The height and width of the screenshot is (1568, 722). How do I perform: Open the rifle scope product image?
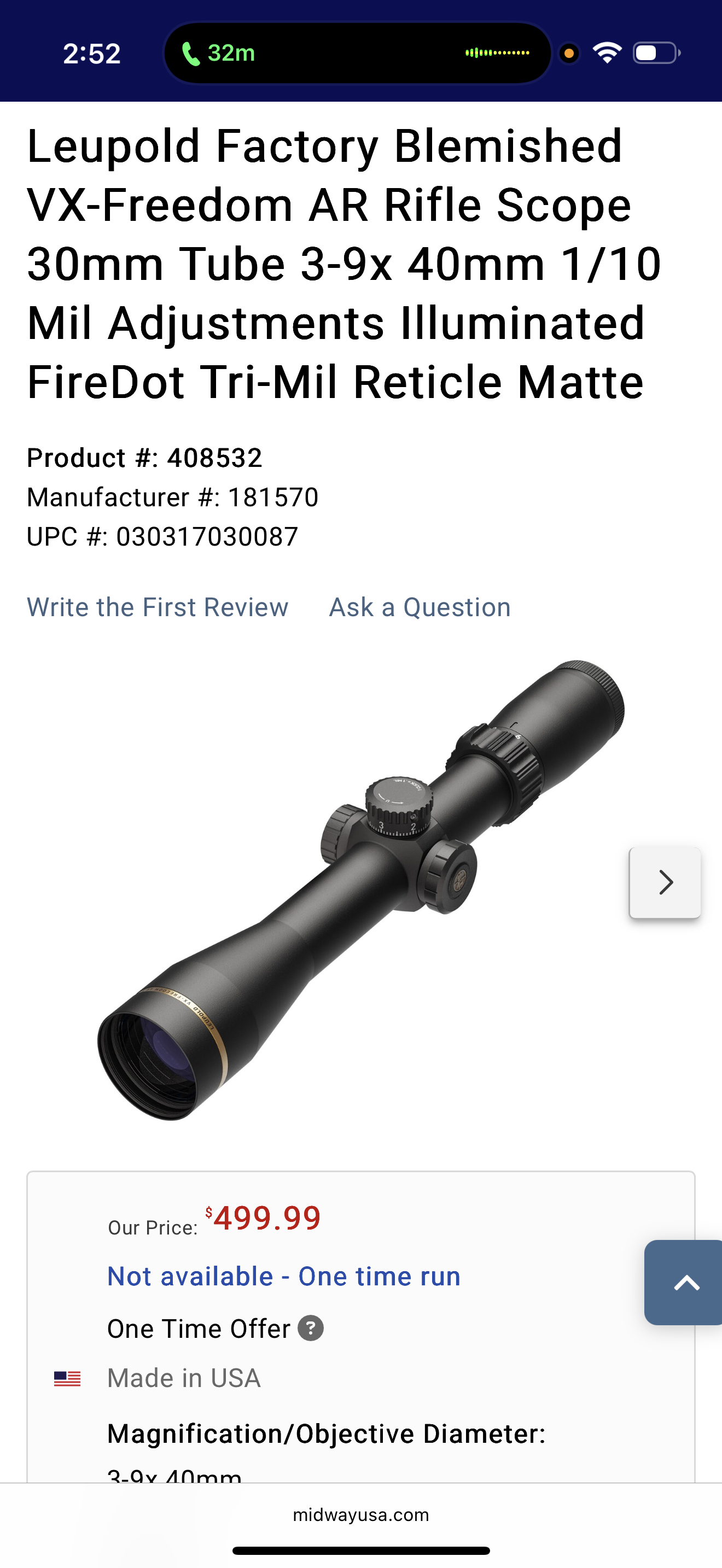click(x=360, y=888)
